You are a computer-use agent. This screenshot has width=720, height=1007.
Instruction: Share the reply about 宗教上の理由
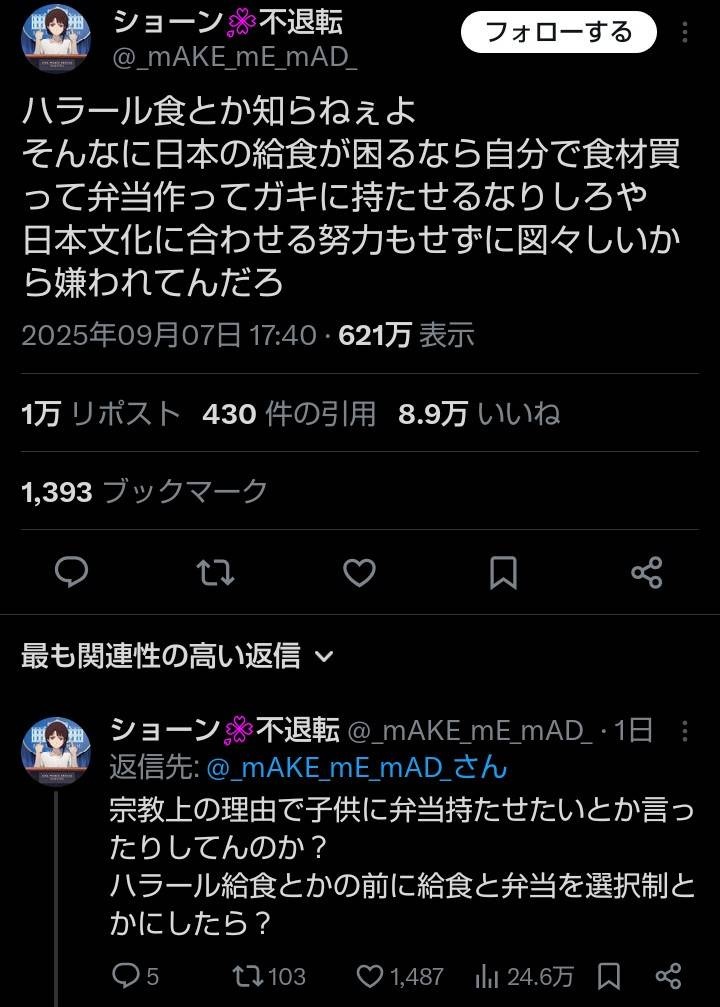tap(668, 975)
